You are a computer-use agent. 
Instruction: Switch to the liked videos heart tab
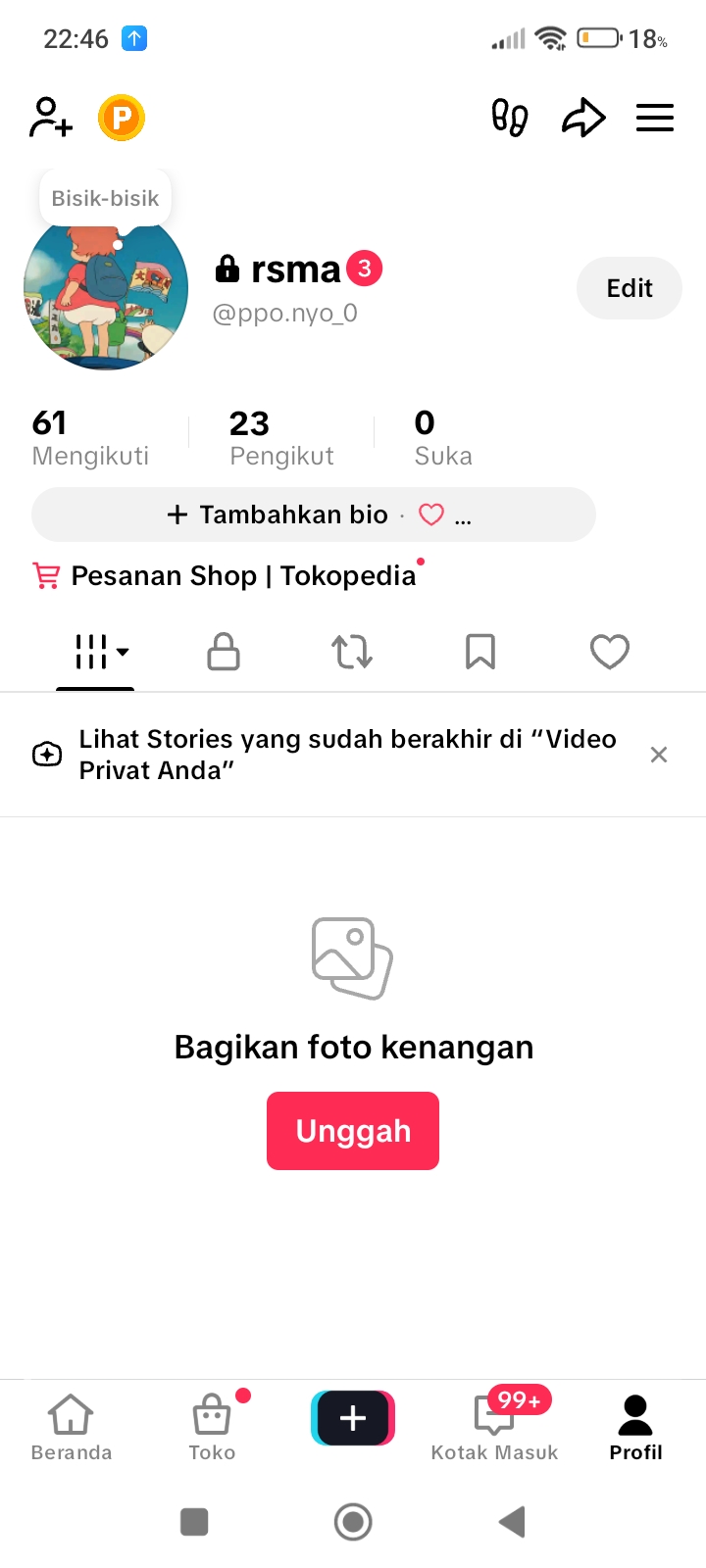(609, 652)
